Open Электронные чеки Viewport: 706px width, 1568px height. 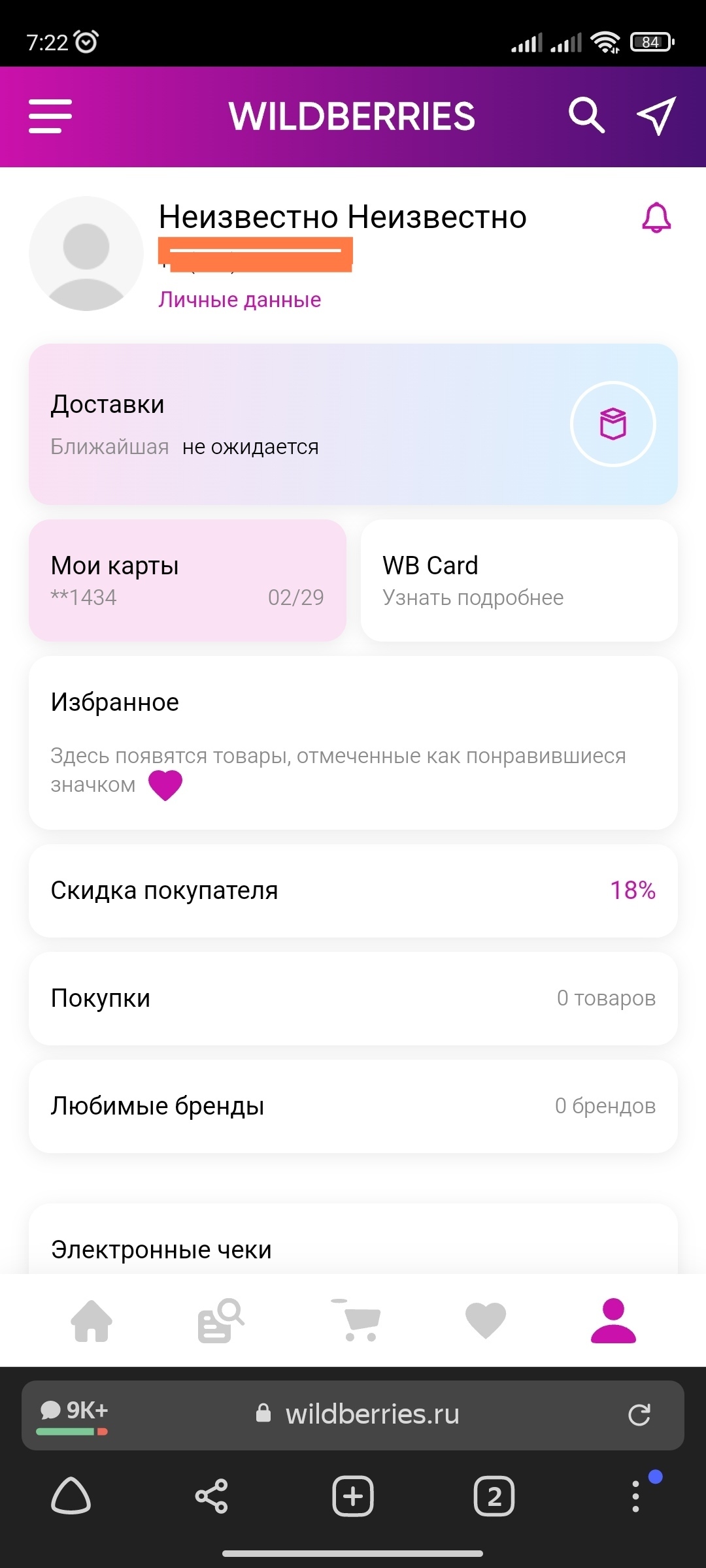pos(353,1249)
